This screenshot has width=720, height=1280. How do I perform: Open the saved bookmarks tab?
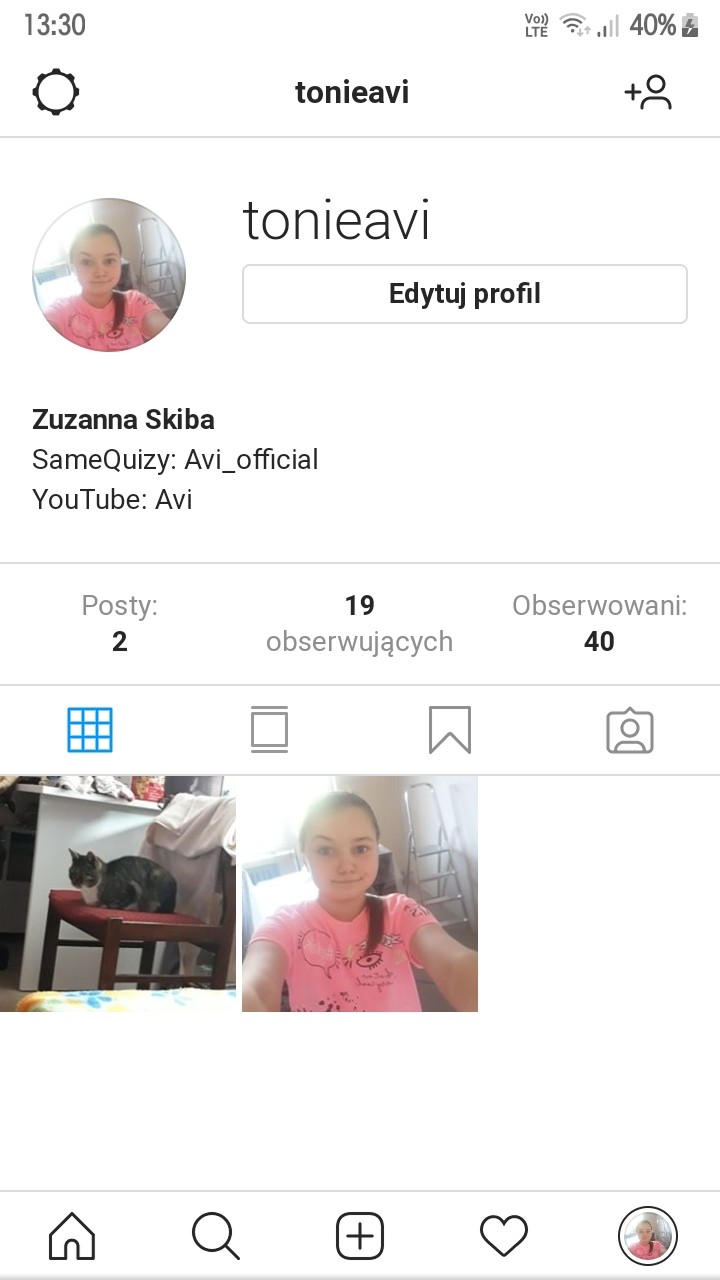pyautogui.click(x=450, y=730)
